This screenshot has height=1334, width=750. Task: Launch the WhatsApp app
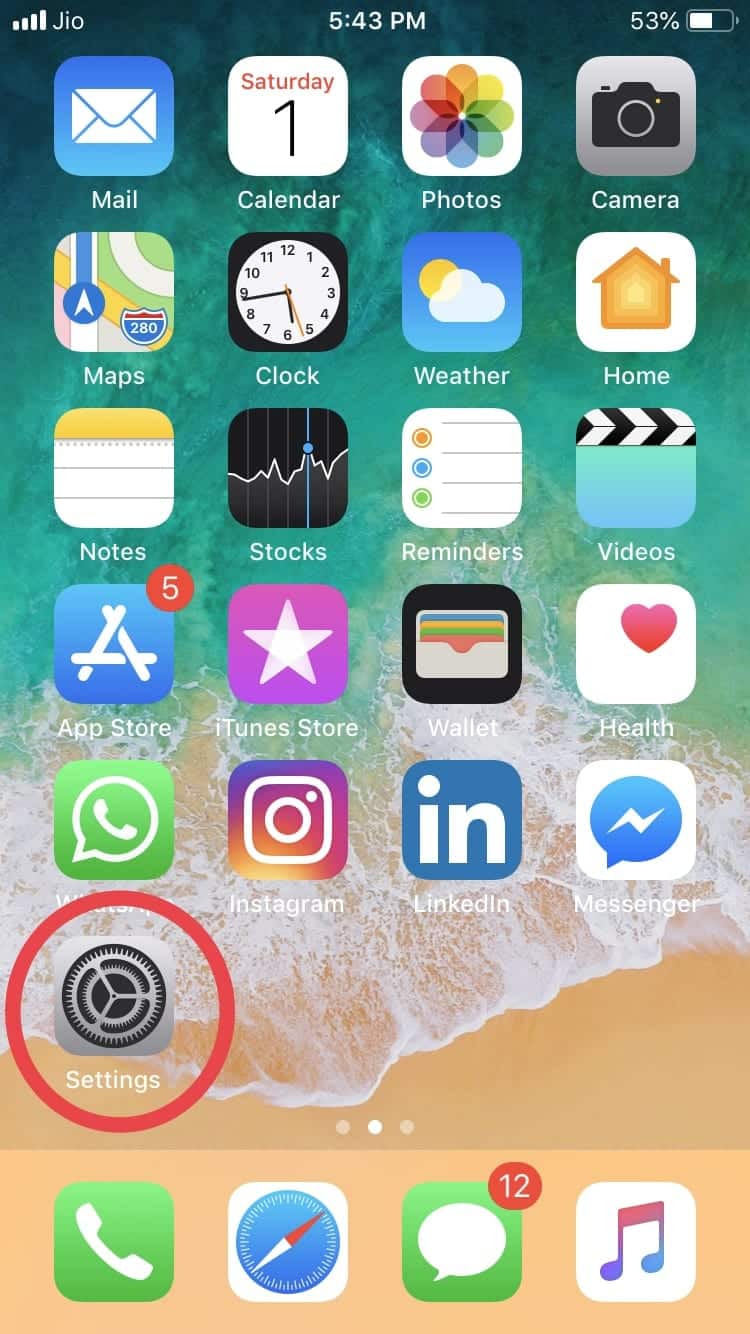coord(113,820)
